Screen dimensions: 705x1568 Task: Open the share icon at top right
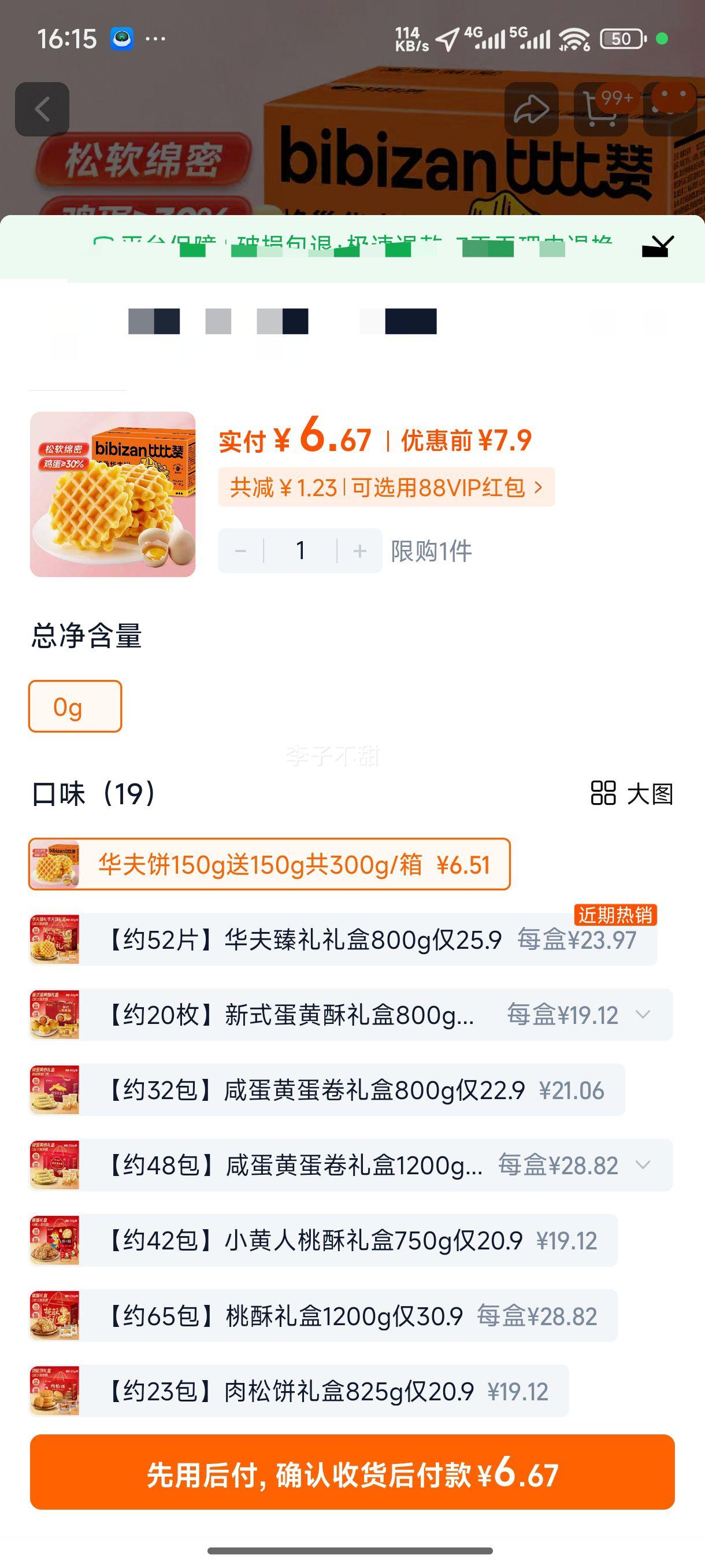pyautogui.click(x=532, y=108)
